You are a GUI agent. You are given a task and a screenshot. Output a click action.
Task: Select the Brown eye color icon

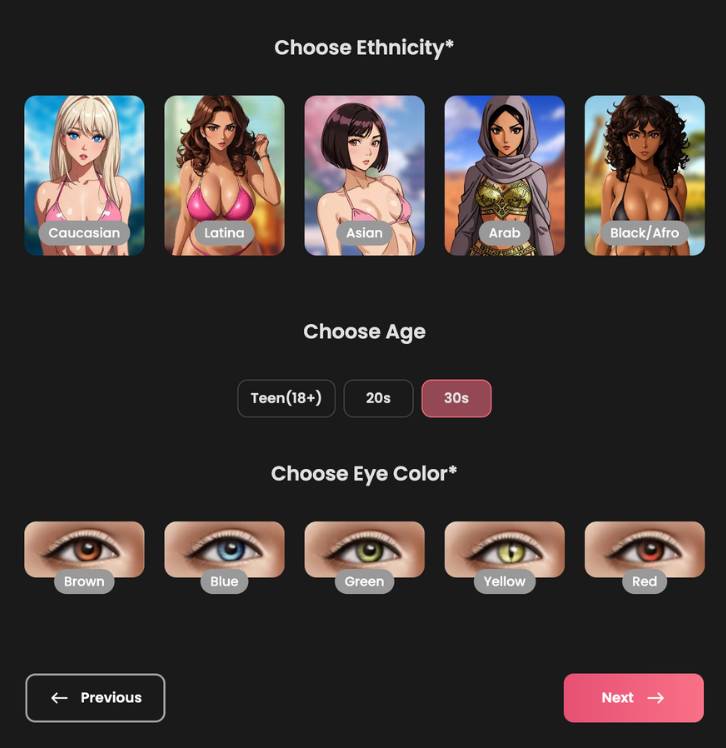coord(84,549)
